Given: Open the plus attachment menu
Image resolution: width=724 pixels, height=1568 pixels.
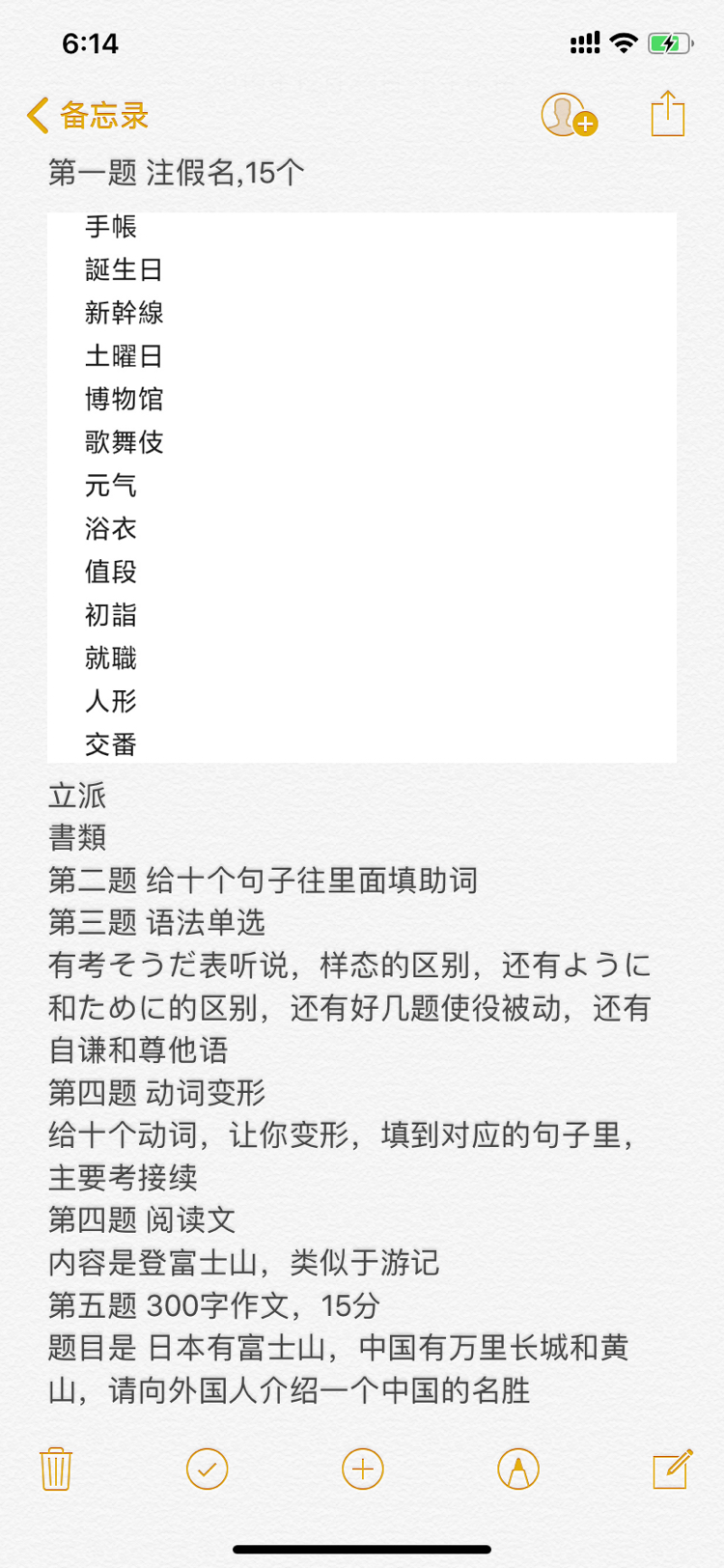Looking at the screenshot, I should point(363,1469).
